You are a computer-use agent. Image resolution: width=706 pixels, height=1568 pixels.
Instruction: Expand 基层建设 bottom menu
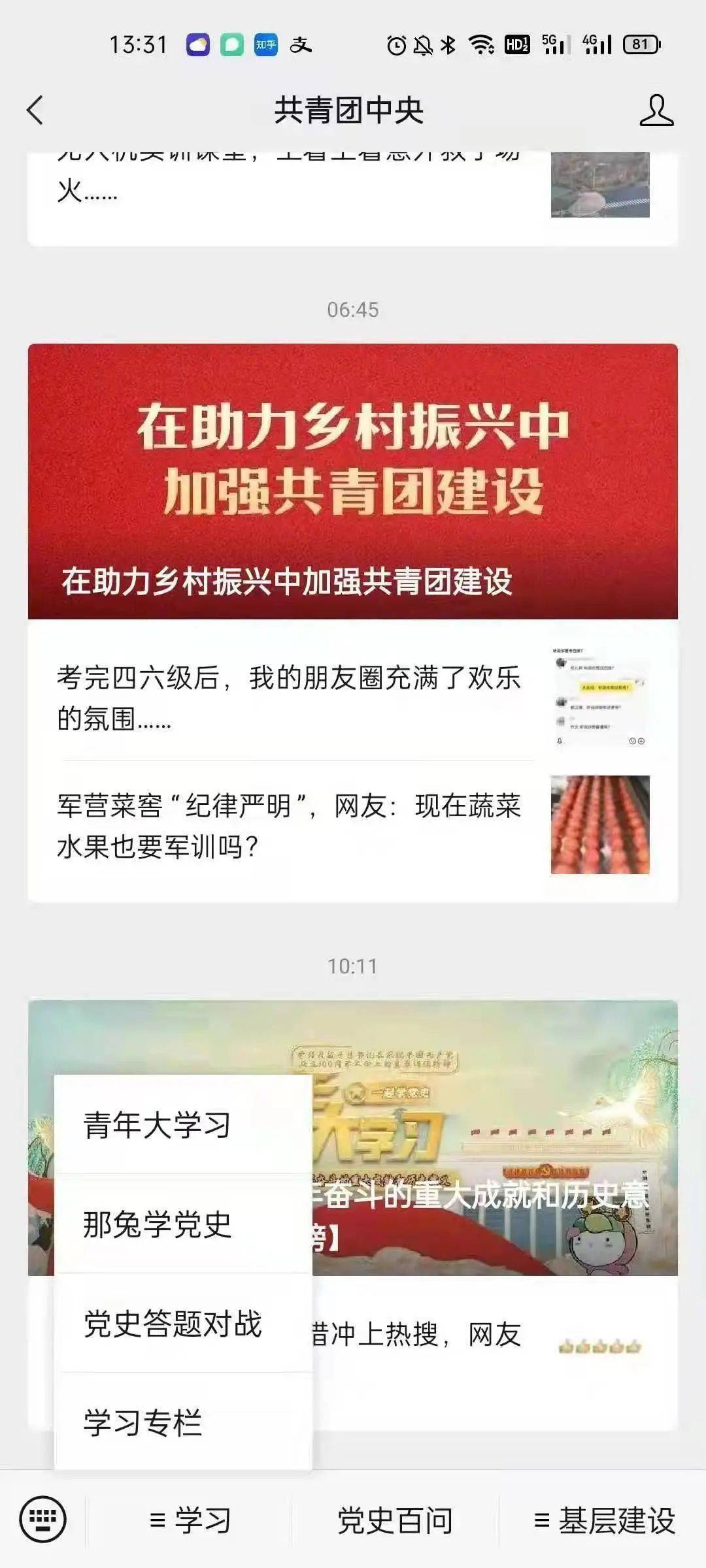click(x=603, y=1520)
